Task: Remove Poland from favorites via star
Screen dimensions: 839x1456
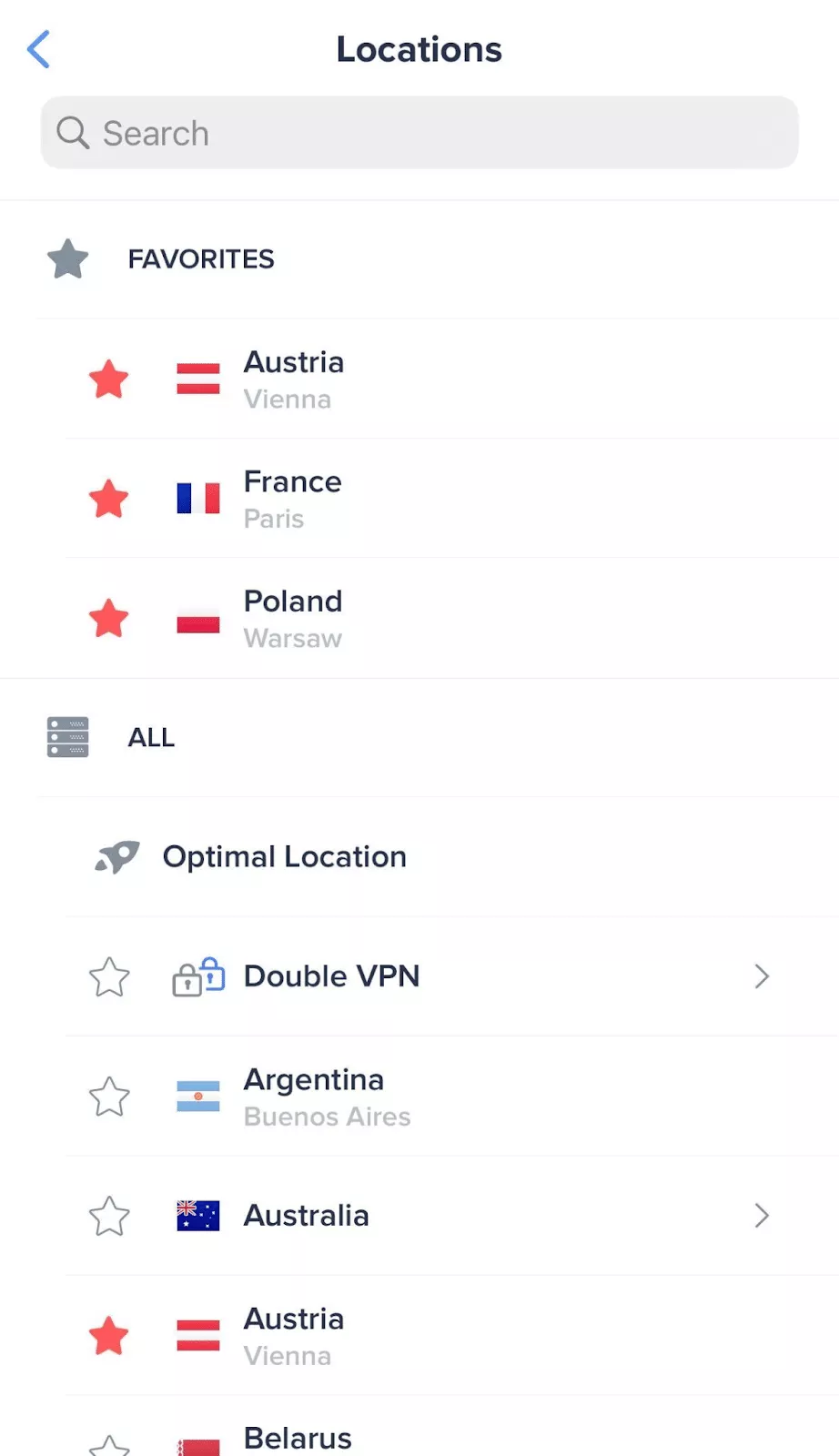Action: point(108,619)
